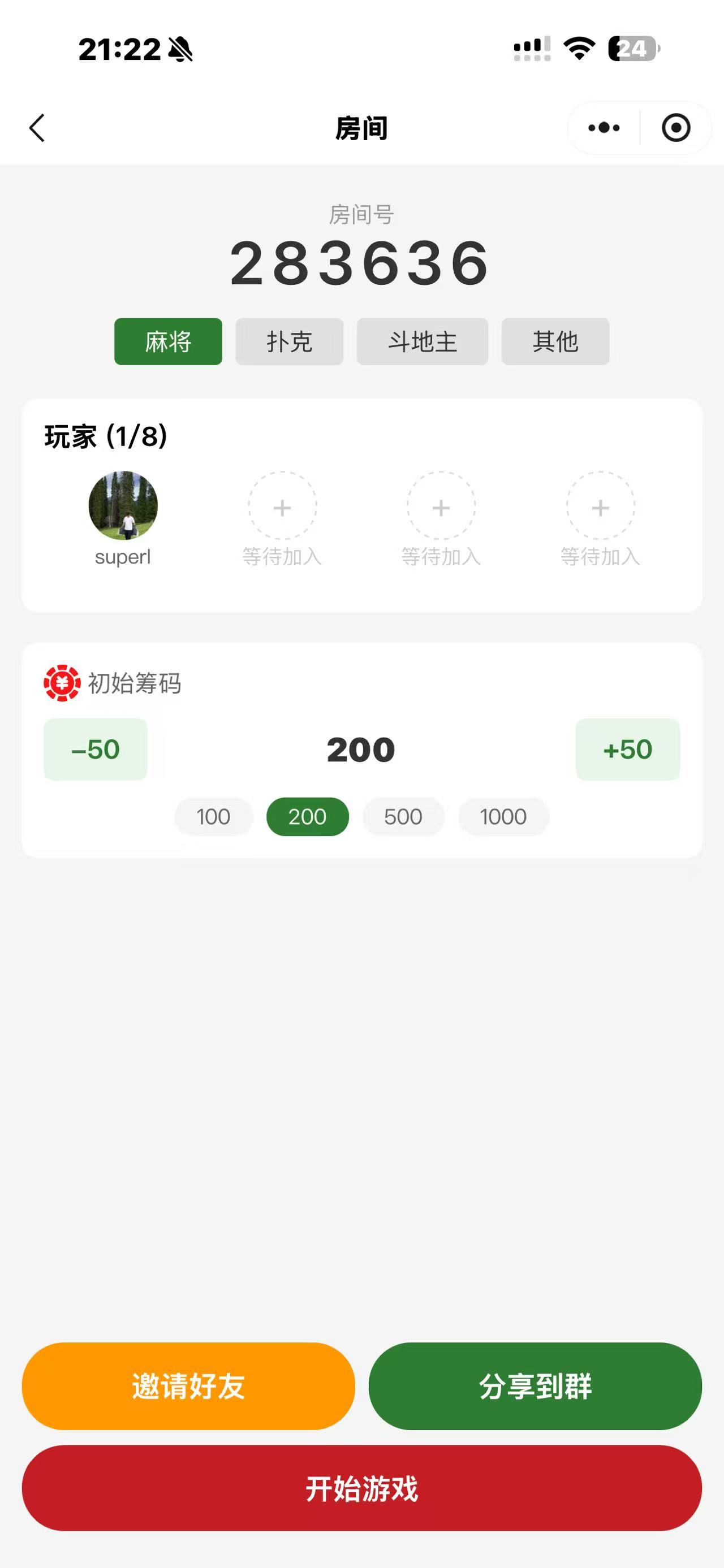This screenshot has height=1568, width=724.
Task: Switch game type to 扑克
Action: (289, 342)
